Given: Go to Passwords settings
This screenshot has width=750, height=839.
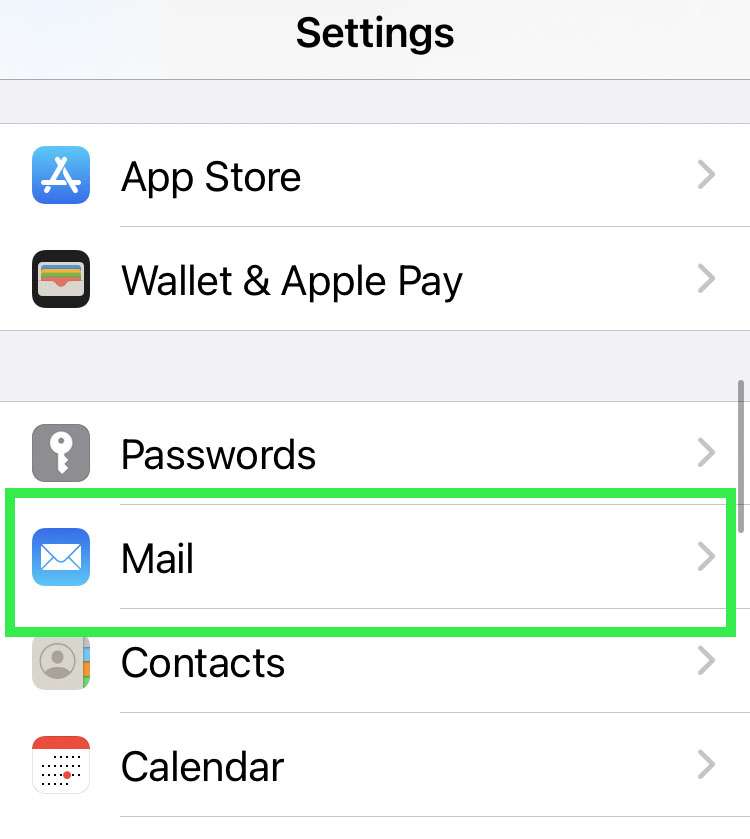Looking at the screenshot, I should coord(375,454).
